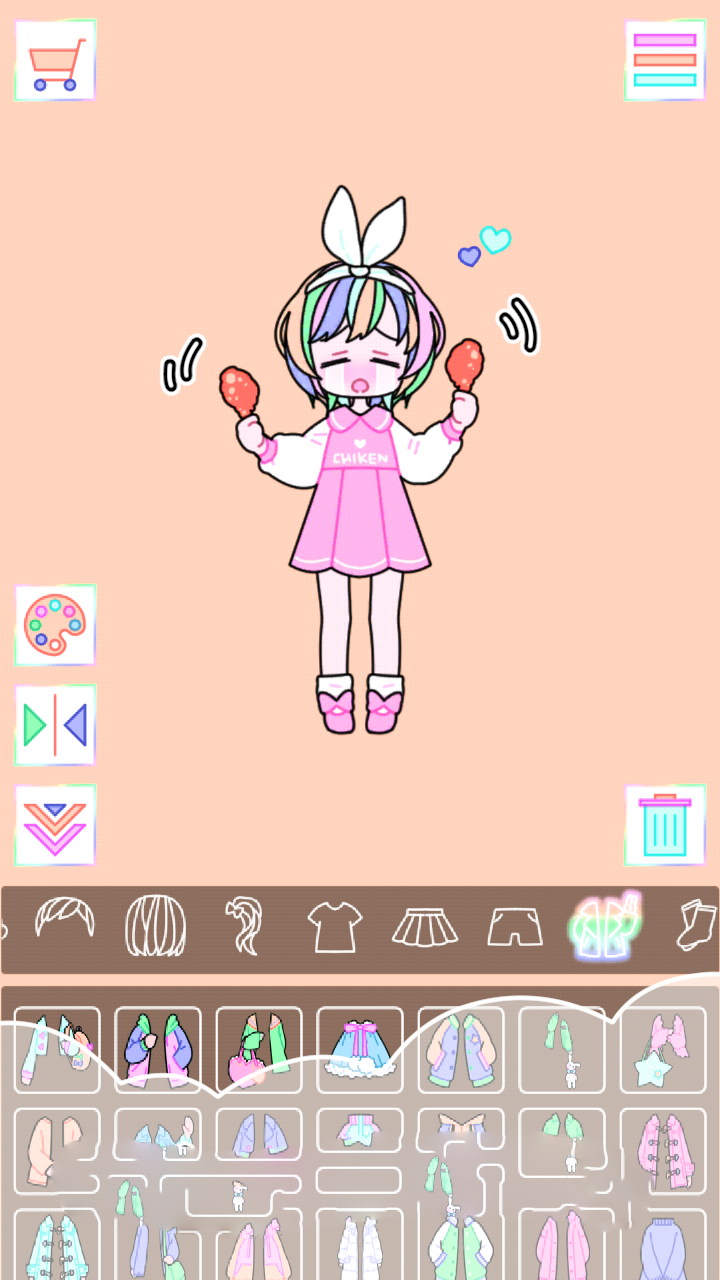Open the shopping cart
This screenshot has width=720, height=1280.
coord(55,60)
